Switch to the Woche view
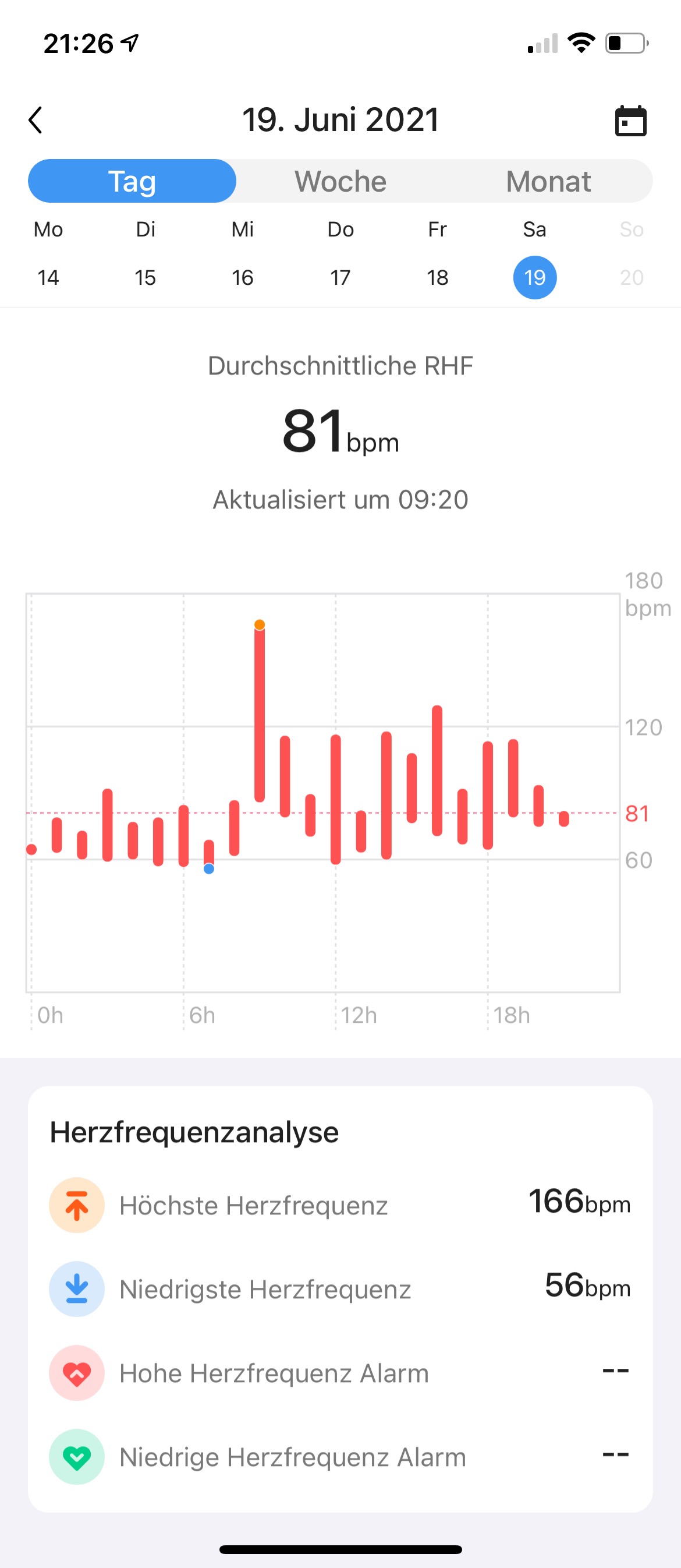681x1568 pixels. 340,181
